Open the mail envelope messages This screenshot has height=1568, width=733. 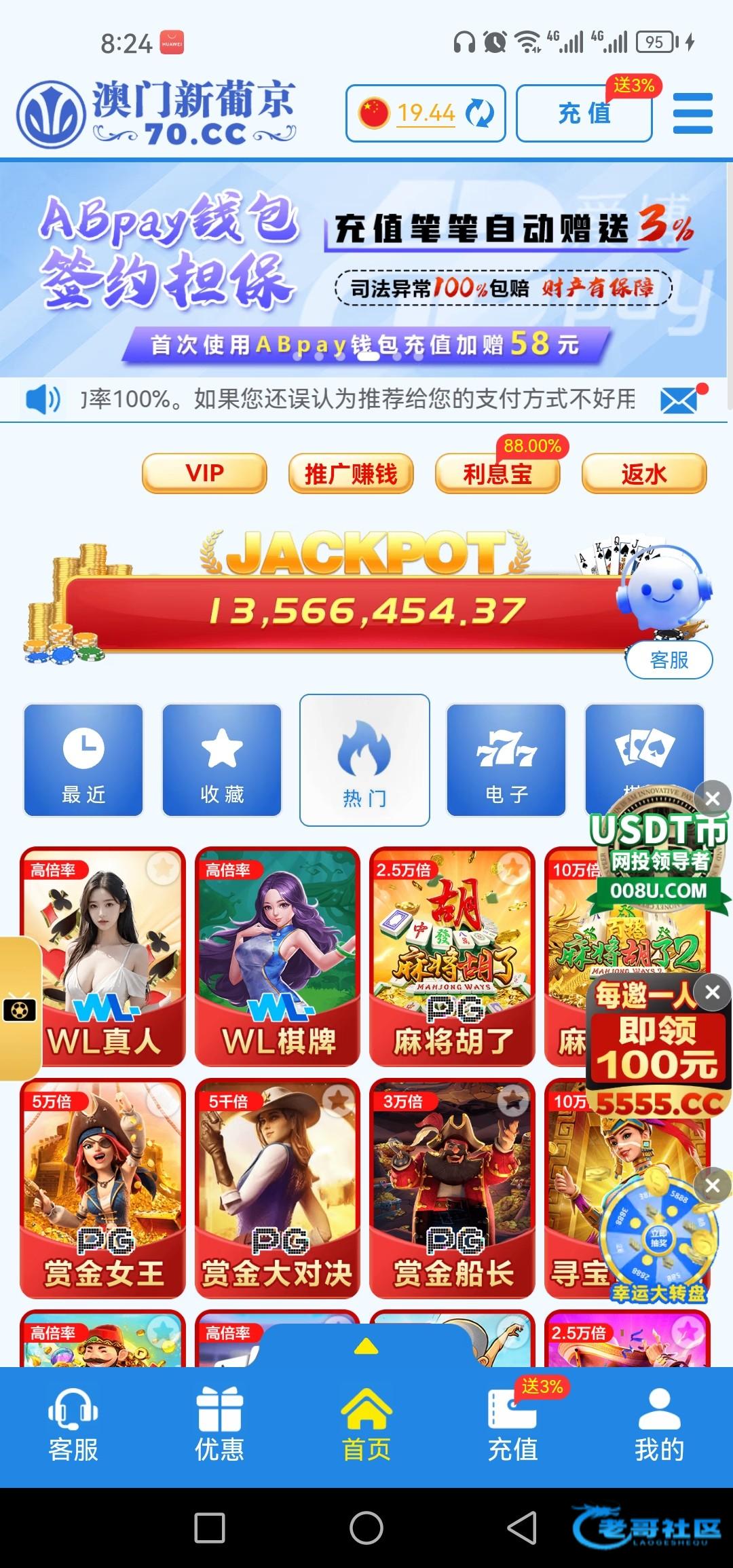[x=680, y=400]
